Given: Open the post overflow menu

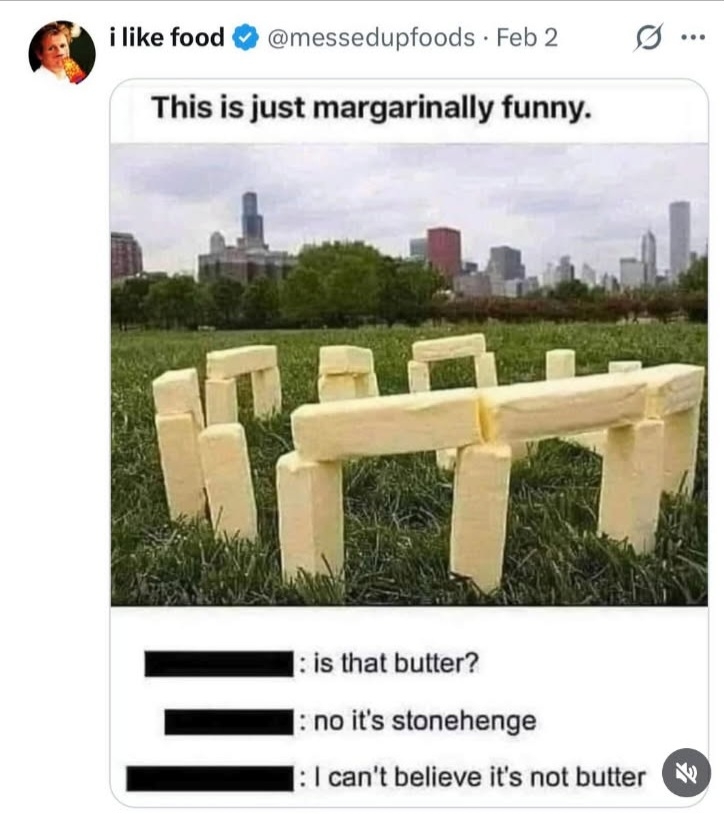Looking at the screenshot, I should 691,39.
